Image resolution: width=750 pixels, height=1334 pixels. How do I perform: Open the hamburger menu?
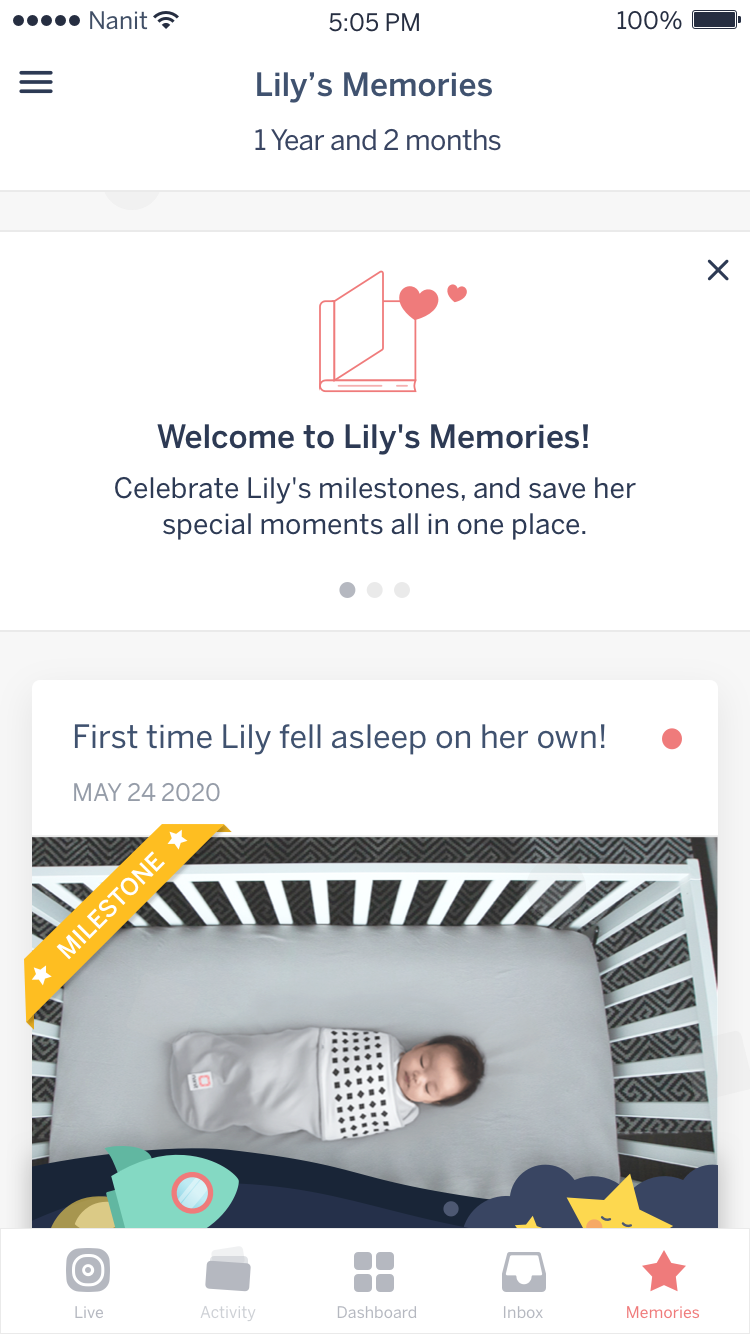click(x=36, y=82)
